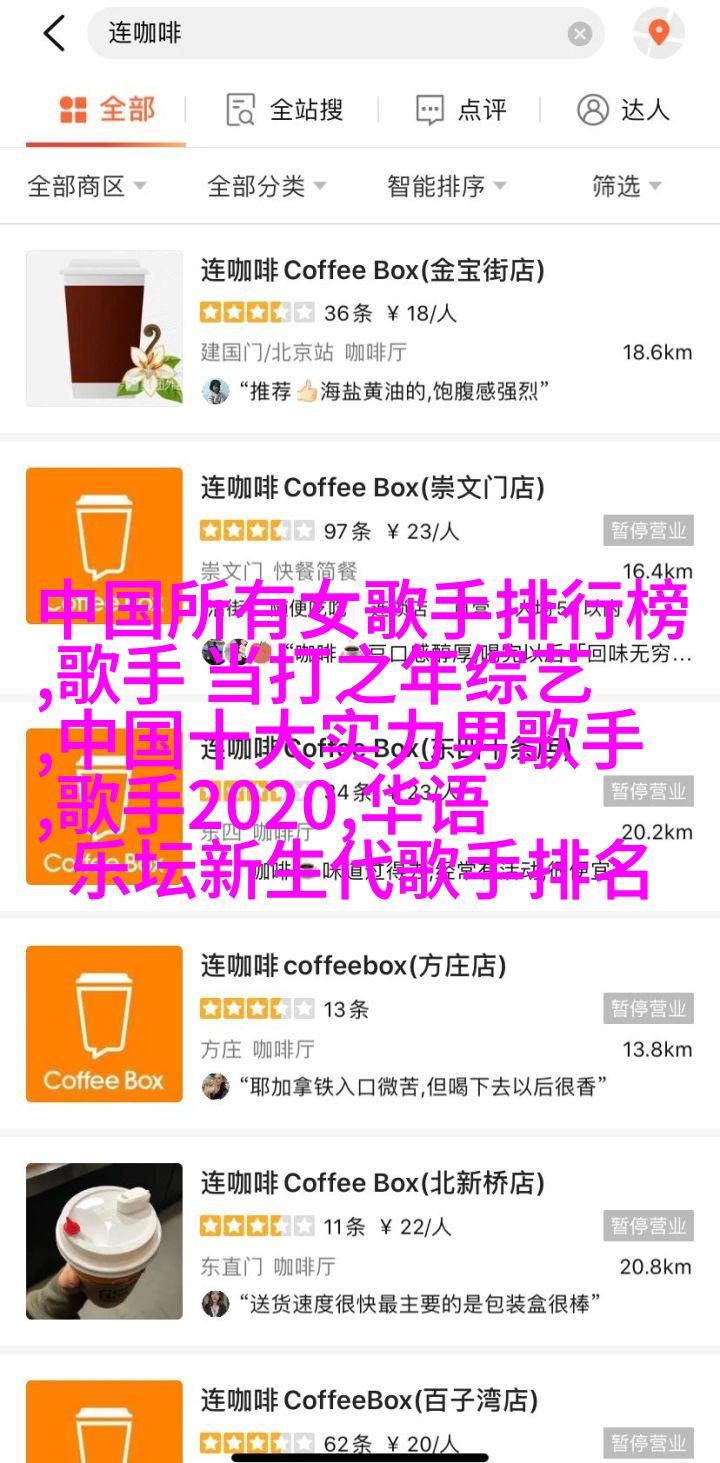Select the 全部 tab
The height and width of the screenshot is (1463, 720).
click(106, 110)
